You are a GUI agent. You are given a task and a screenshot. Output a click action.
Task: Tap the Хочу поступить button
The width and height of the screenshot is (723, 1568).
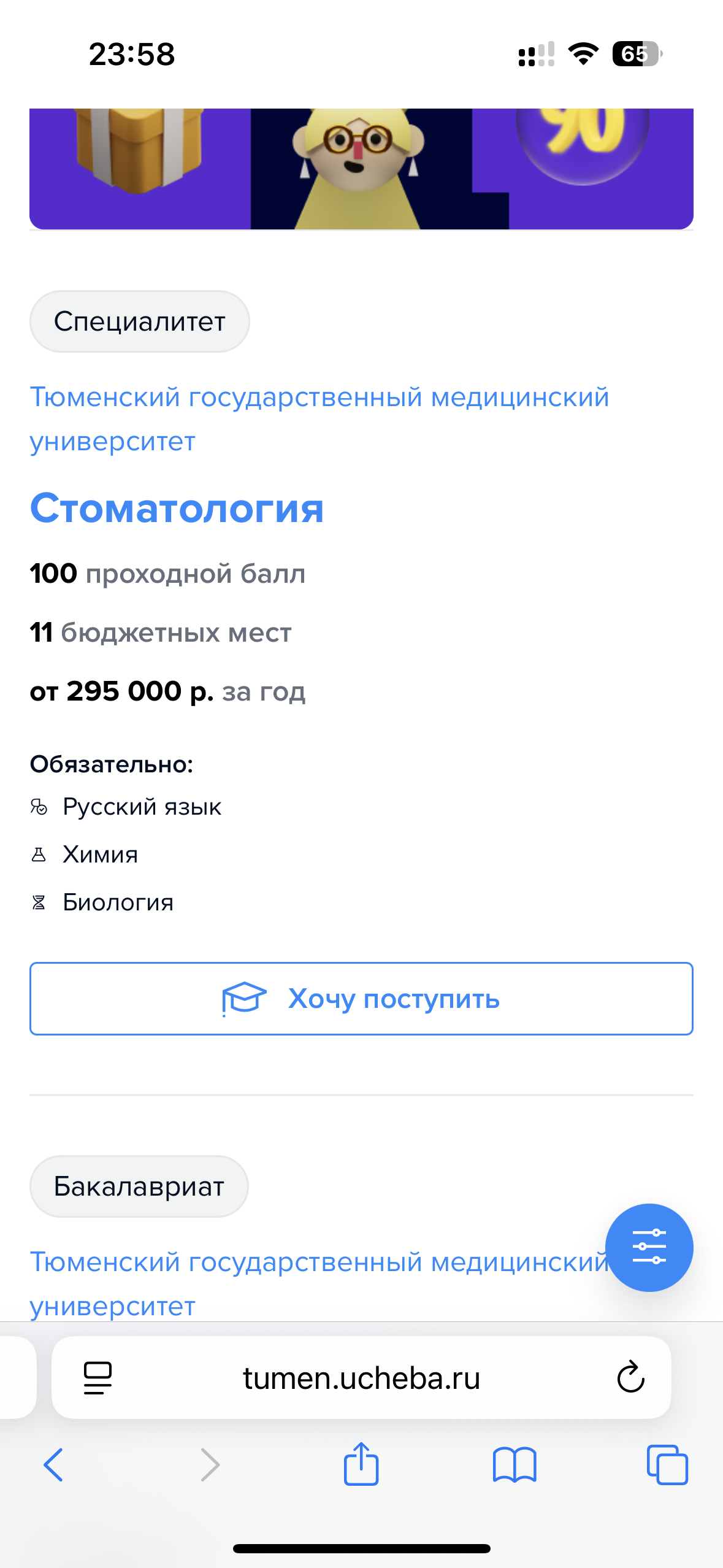[x=361, y=999]
